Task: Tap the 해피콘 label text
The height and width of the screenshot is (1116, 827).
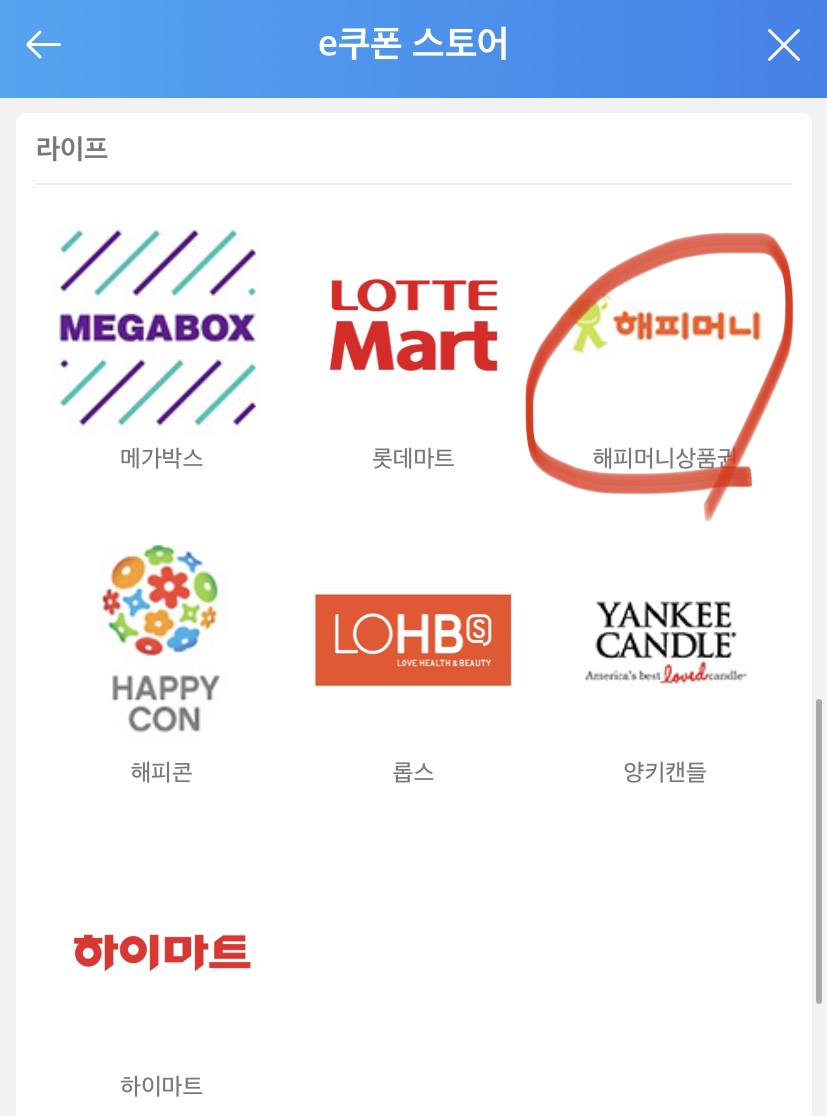Action: point(160,772)
